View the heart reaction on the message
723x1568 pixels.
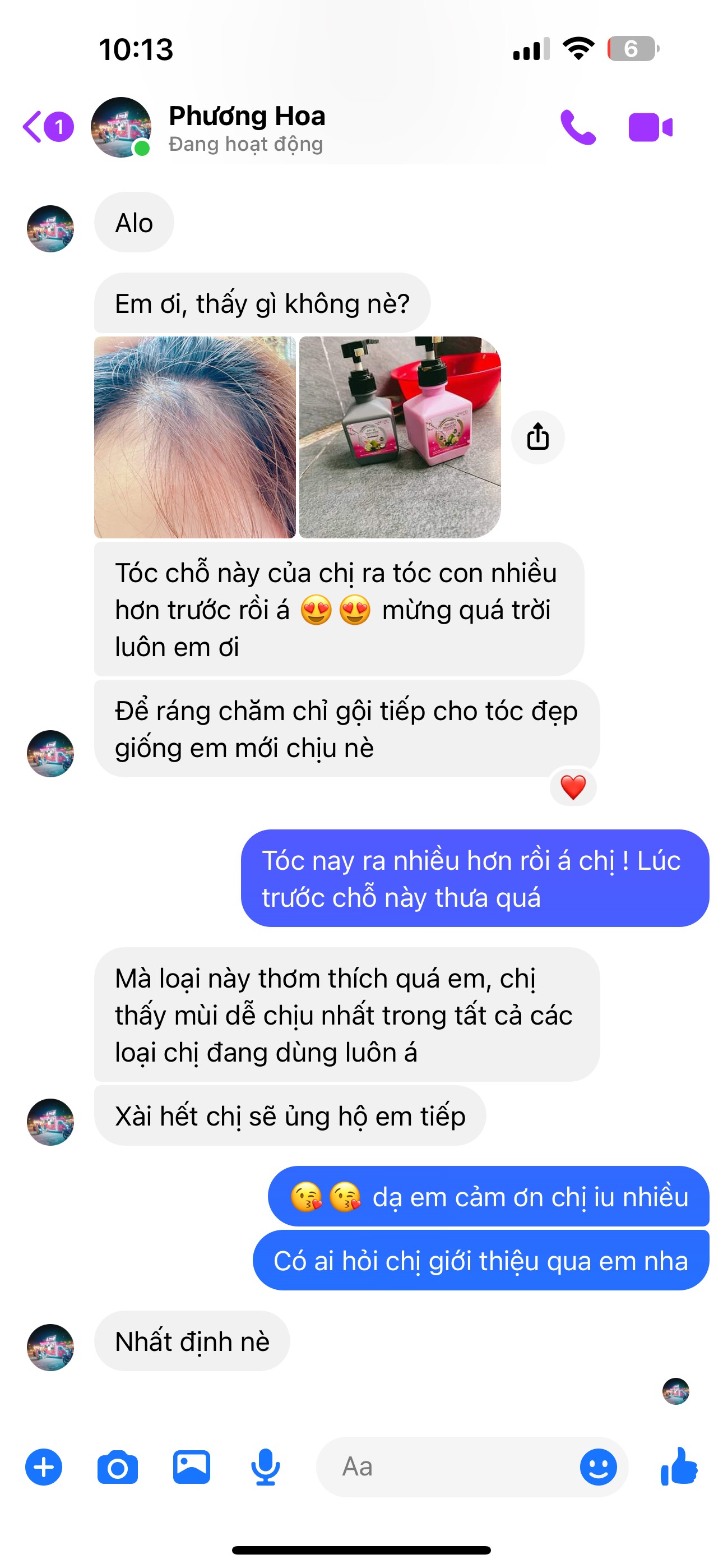click(x=573, y=787)
